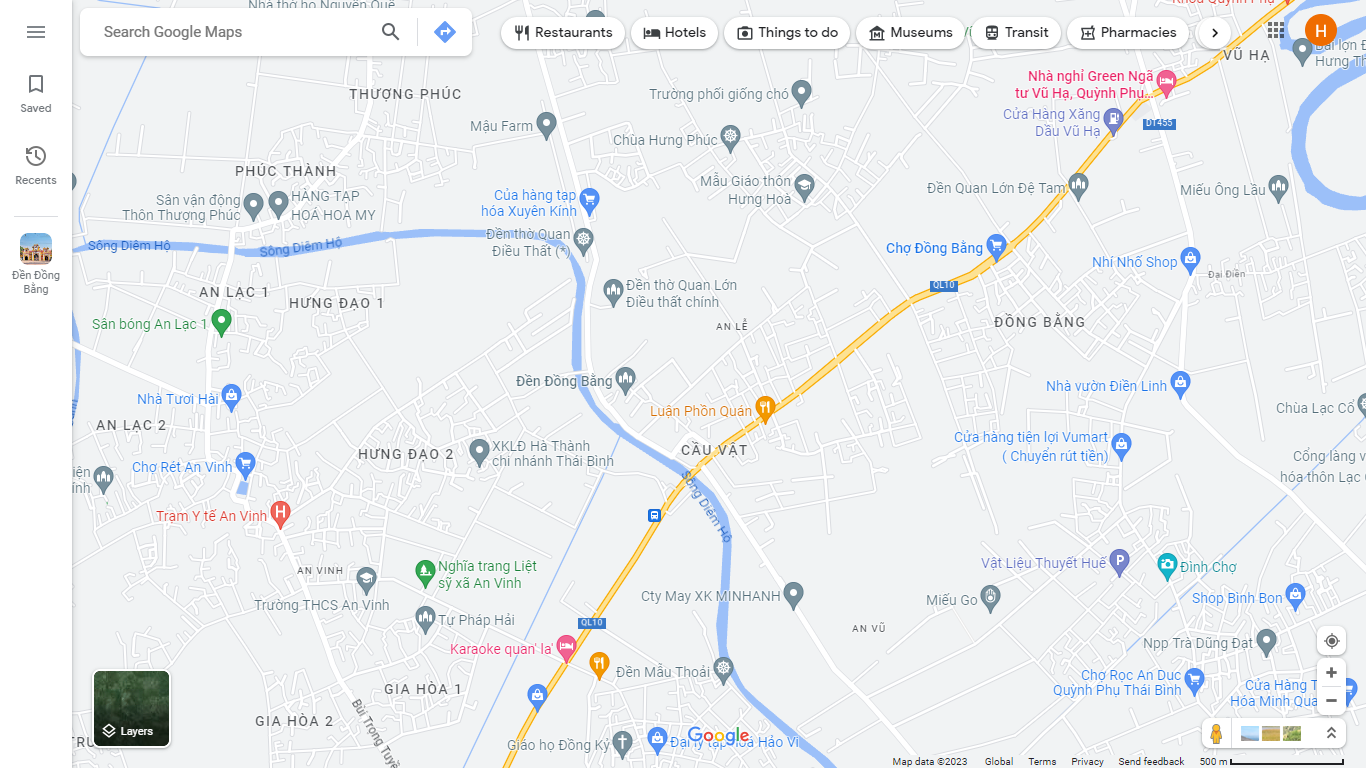Viewport: 1366px width, 768px height.
Task: Open Saved places
Action: (x=36, y=93)
